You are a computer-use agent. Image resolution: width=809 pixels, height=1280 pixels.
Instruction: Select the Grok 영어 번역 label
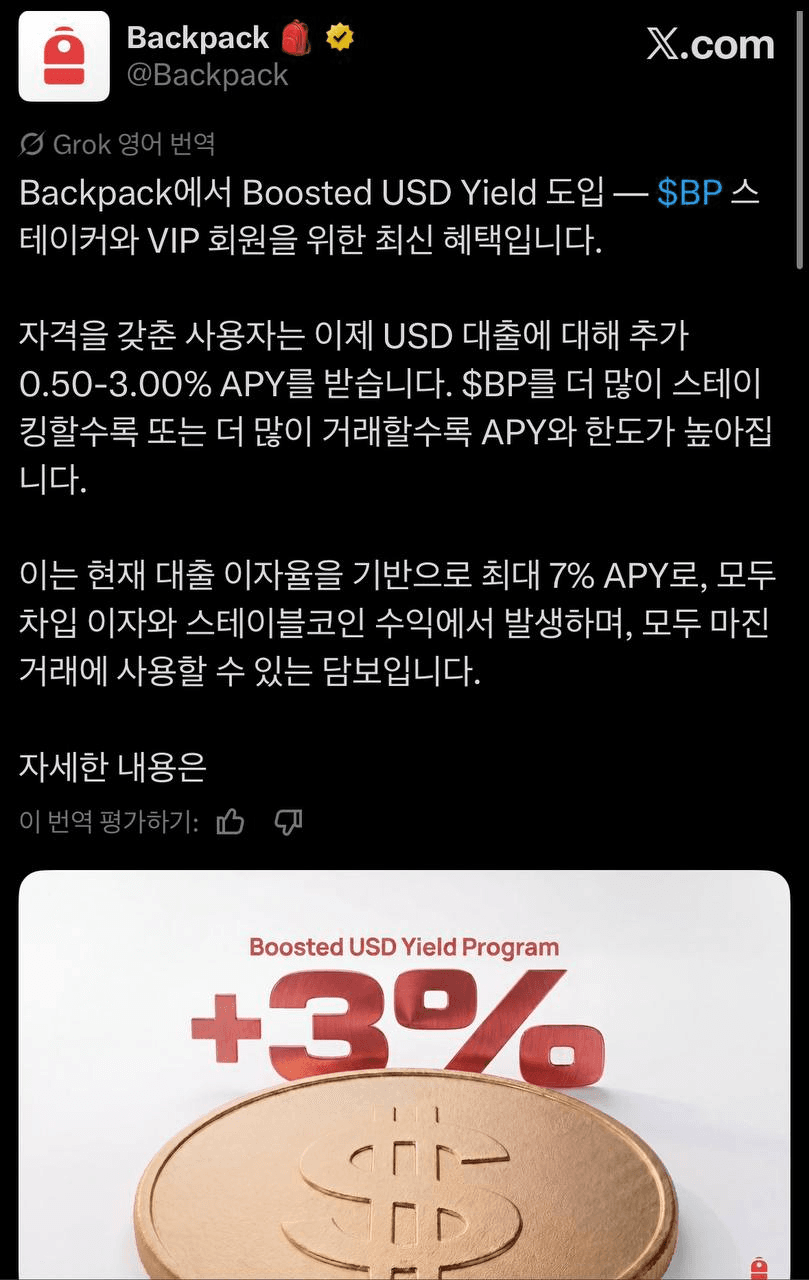click(108, 144)
